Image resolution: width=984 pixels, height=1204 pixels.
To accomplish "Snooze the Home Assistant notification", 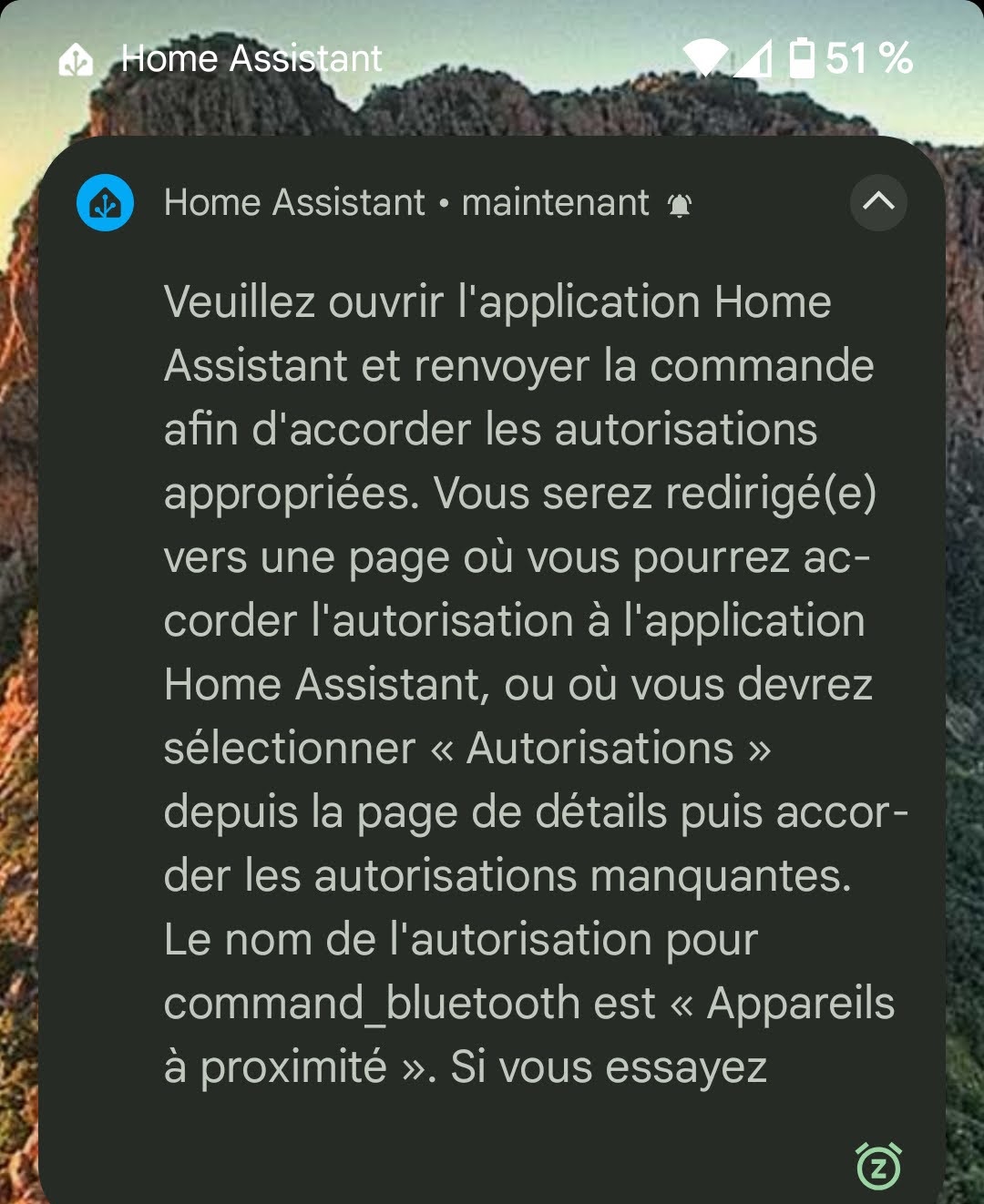I will pos(878,1167).
